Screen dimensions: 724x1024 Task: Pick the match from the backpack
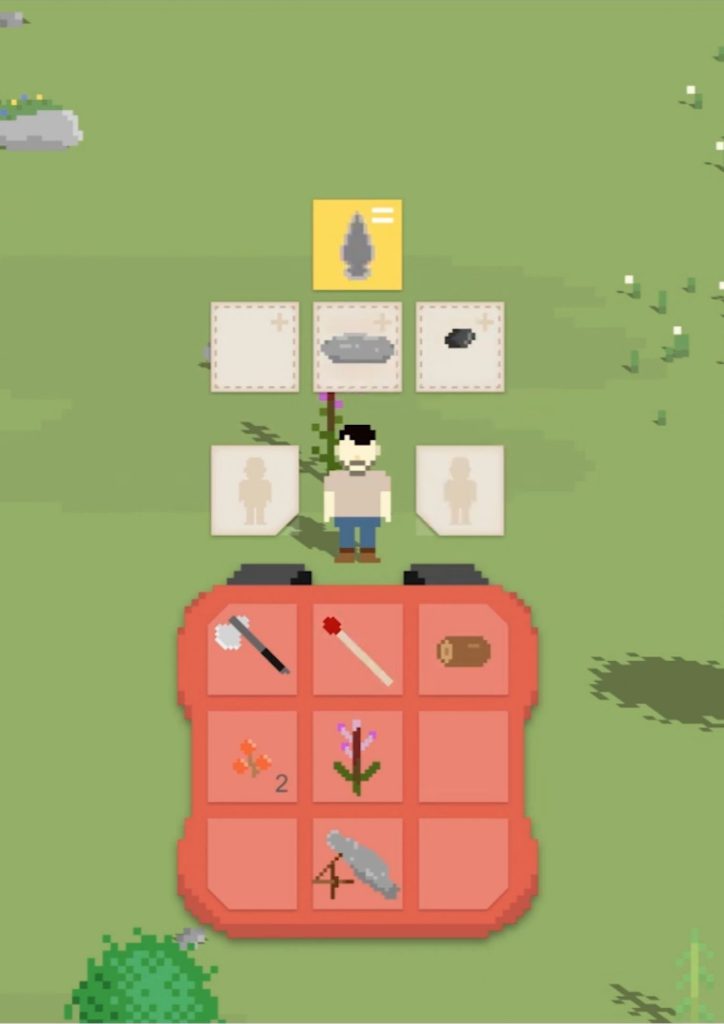point(358,649)
